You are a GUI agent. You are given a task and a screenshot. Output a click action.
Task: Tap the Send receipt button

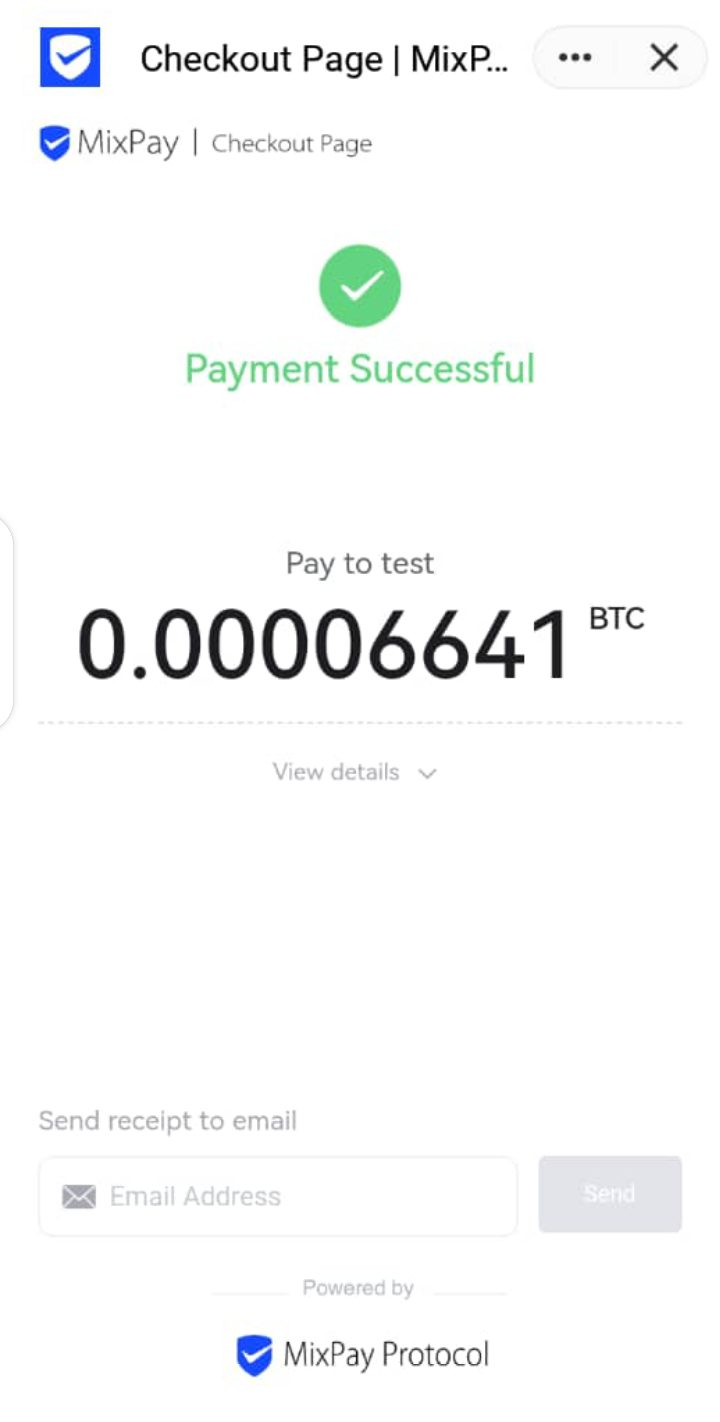(610, 1194)
